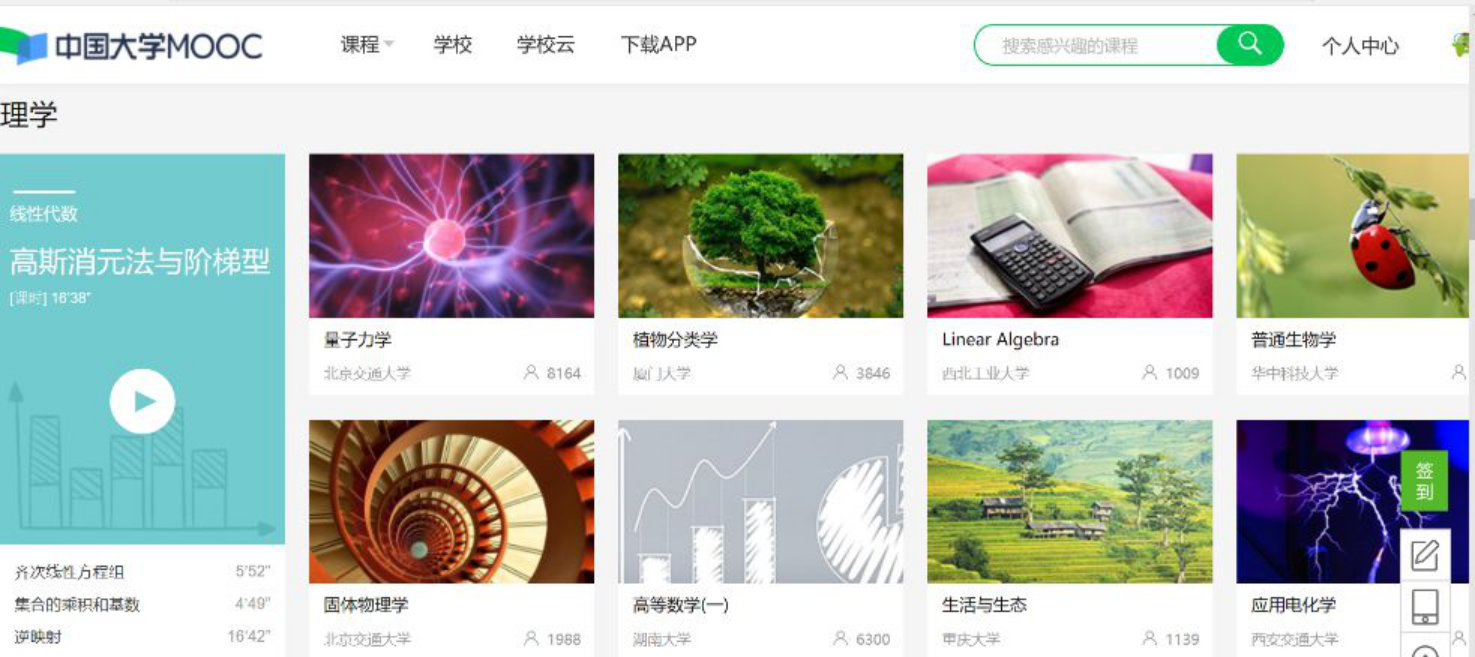Screen dimensions: 1475x657
Task: Open the Linear Algebra course card
Action: pos(1069,237)
